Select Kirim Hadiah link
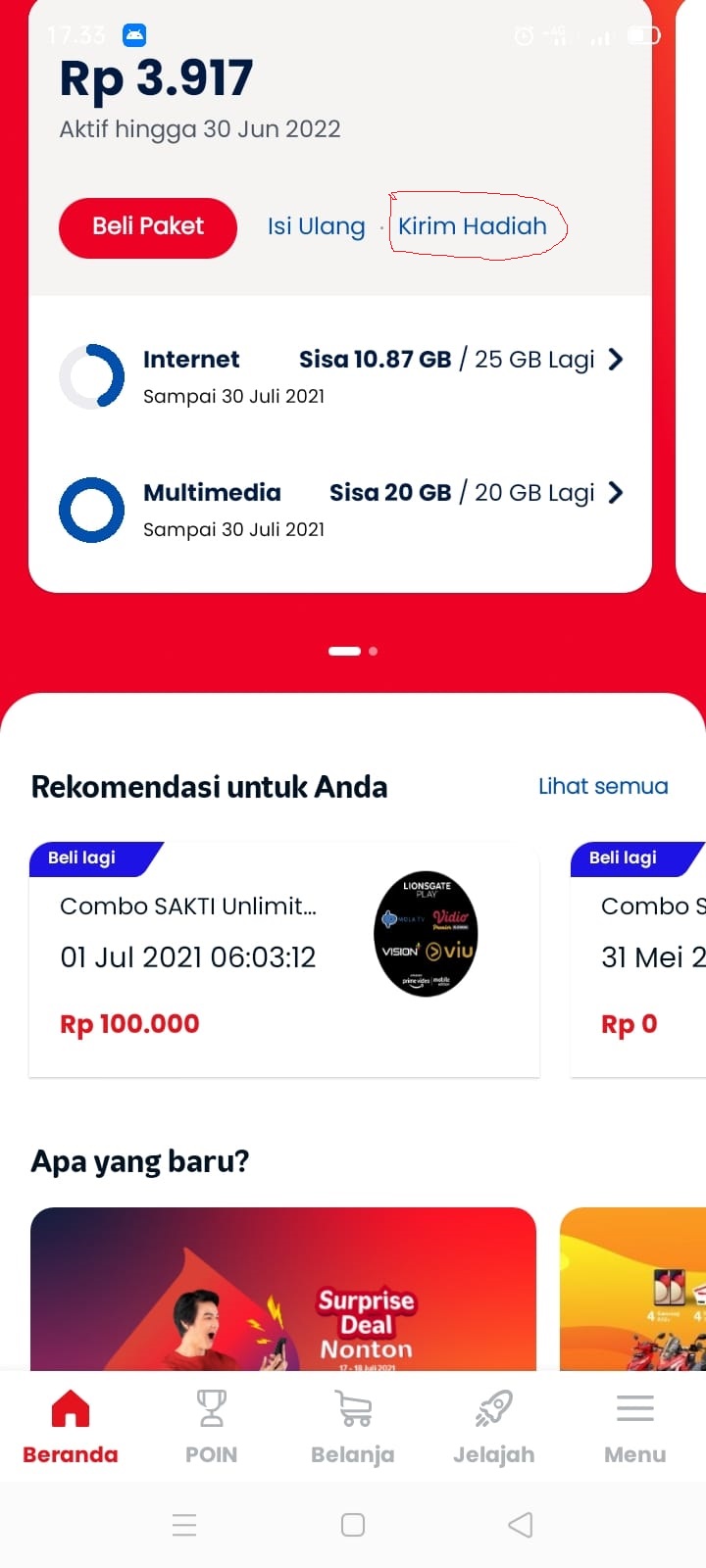 (473, 226)
